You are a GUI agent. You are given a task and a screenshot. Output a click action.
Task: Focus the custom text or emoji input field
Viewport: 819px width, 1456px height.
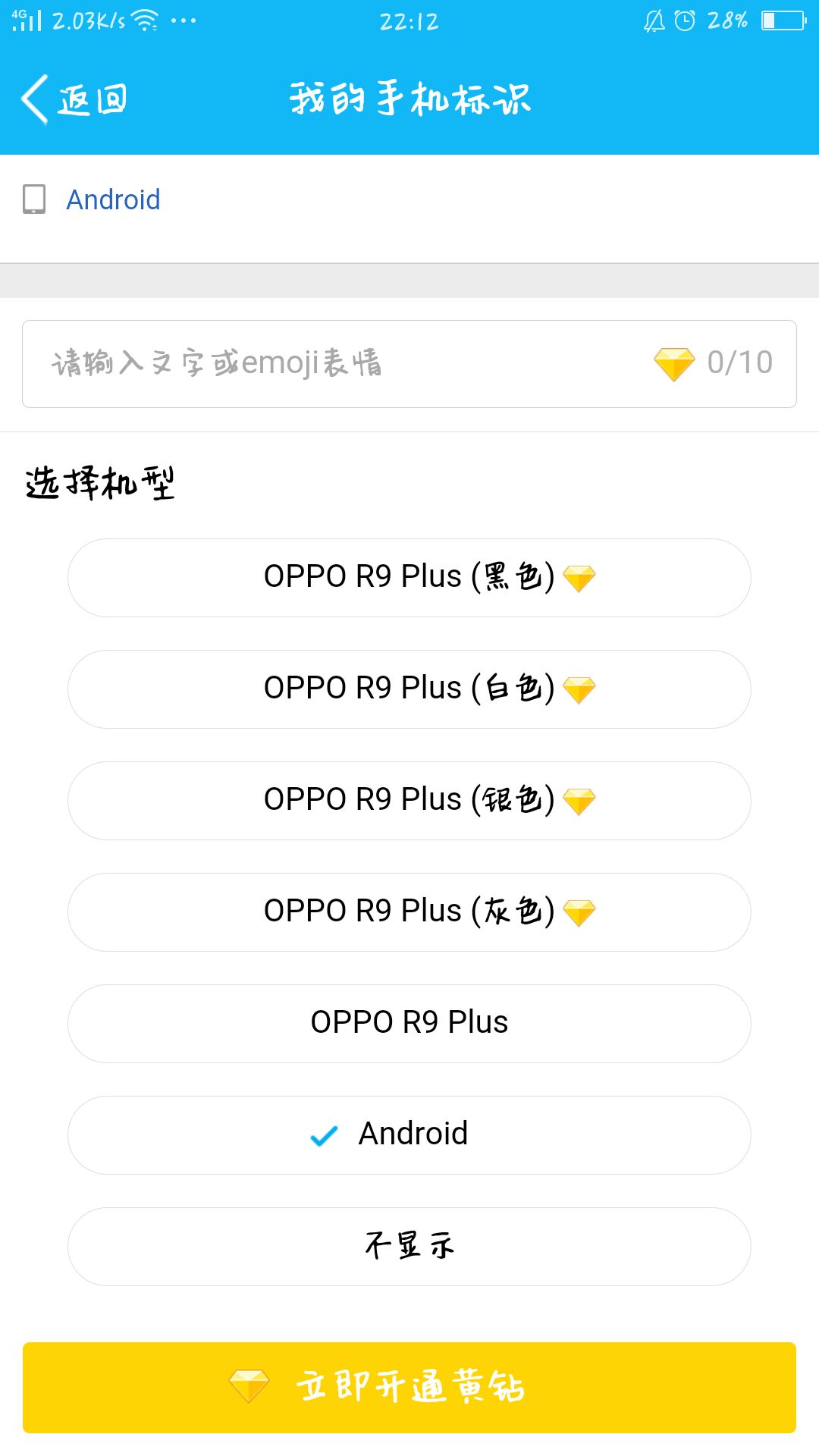tap(409, 364)
